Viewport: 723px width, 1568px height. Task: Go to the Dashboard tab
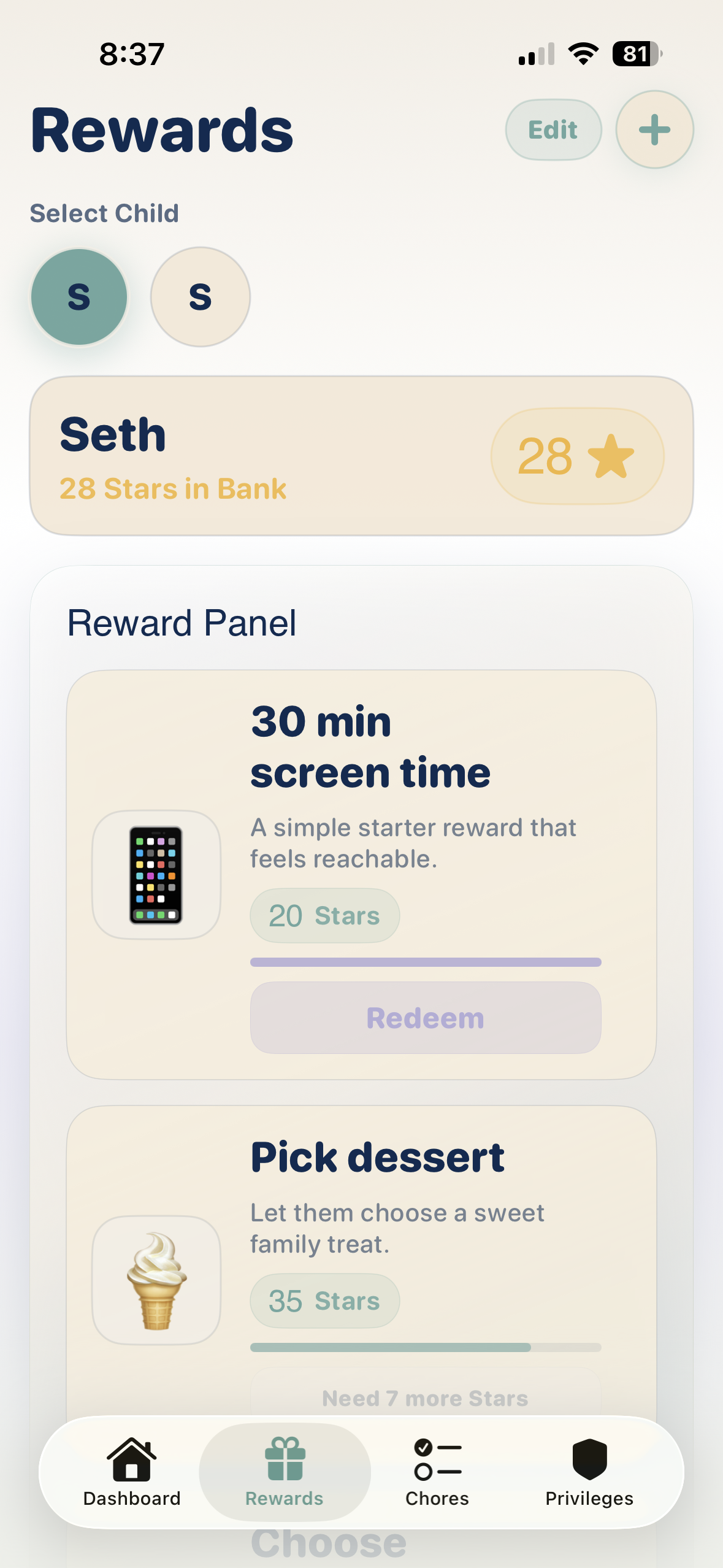point(132,1472)
